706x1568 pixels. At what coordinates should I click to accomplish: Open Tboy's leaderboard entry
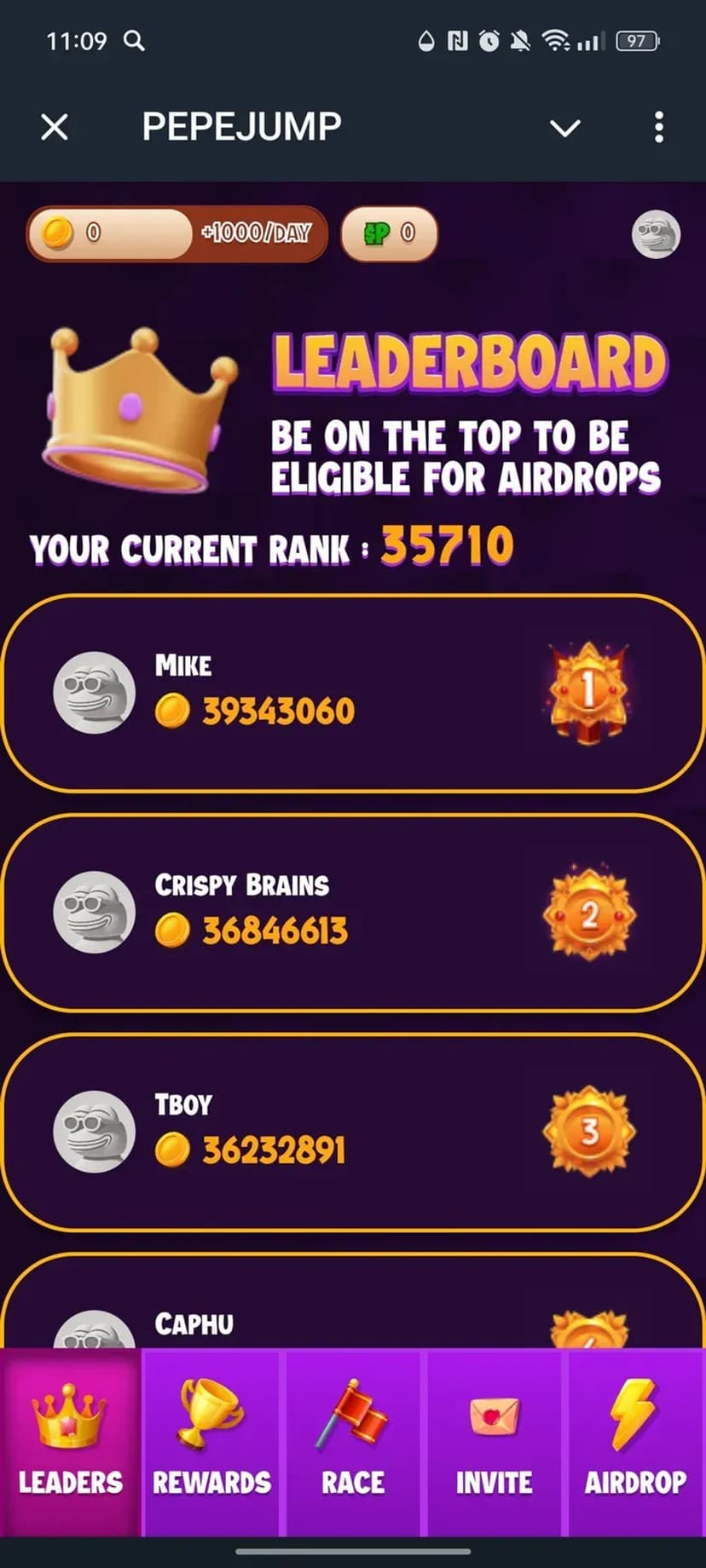coord(353,1133)
